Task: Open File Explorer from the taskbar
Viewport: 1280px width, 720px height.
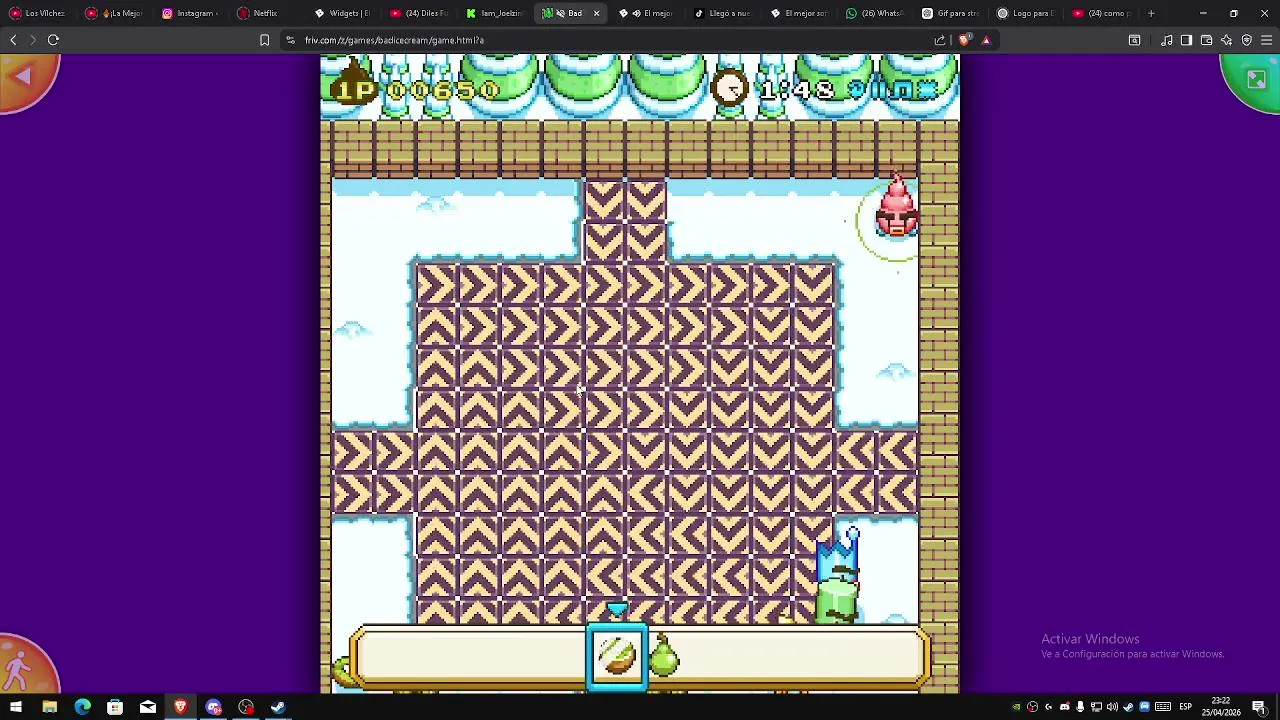Action: tap(49, 707)
